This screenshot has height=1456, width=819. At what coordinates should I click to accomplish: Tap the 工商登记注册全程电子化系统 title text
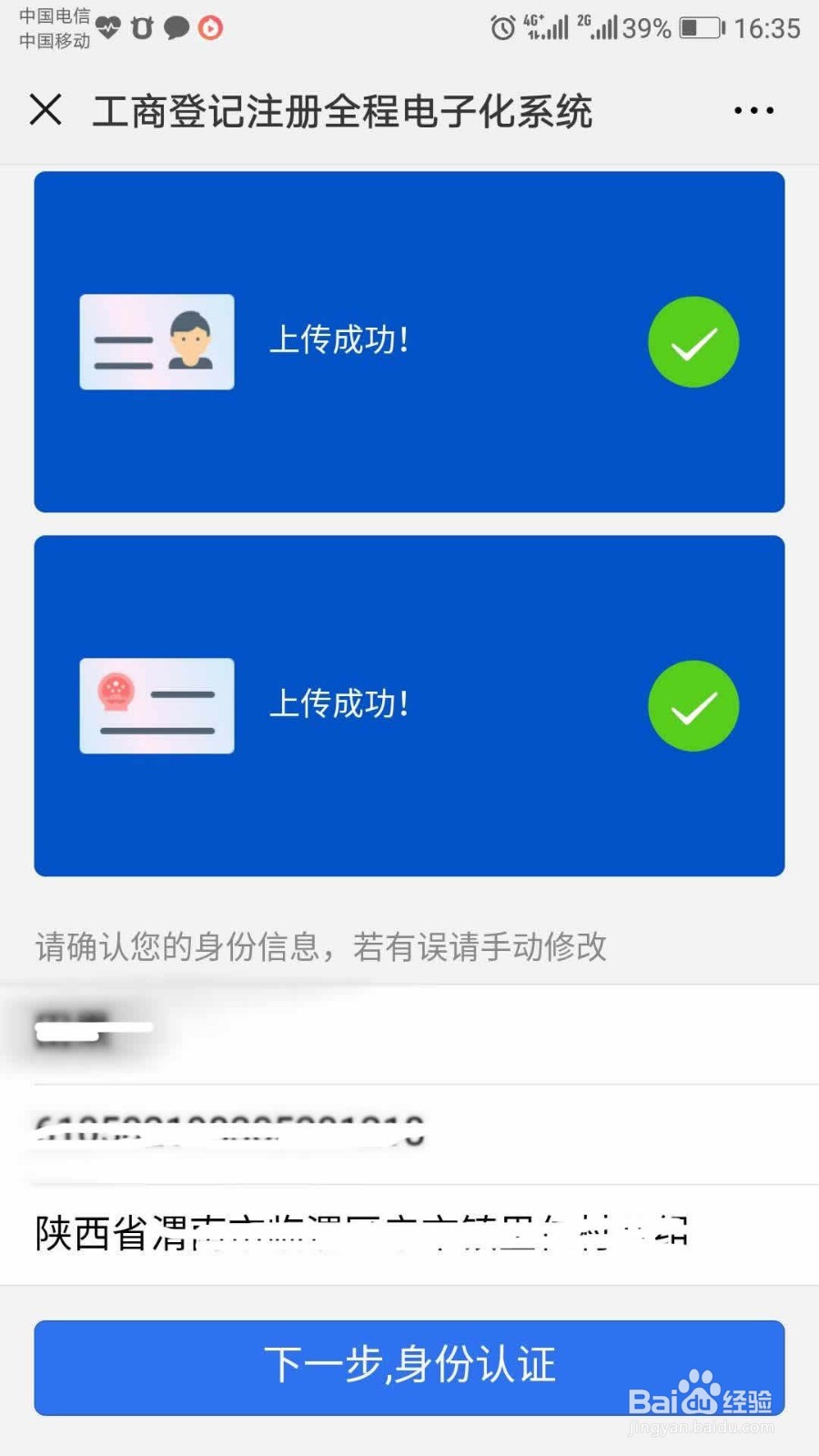[x=344, y=110]
